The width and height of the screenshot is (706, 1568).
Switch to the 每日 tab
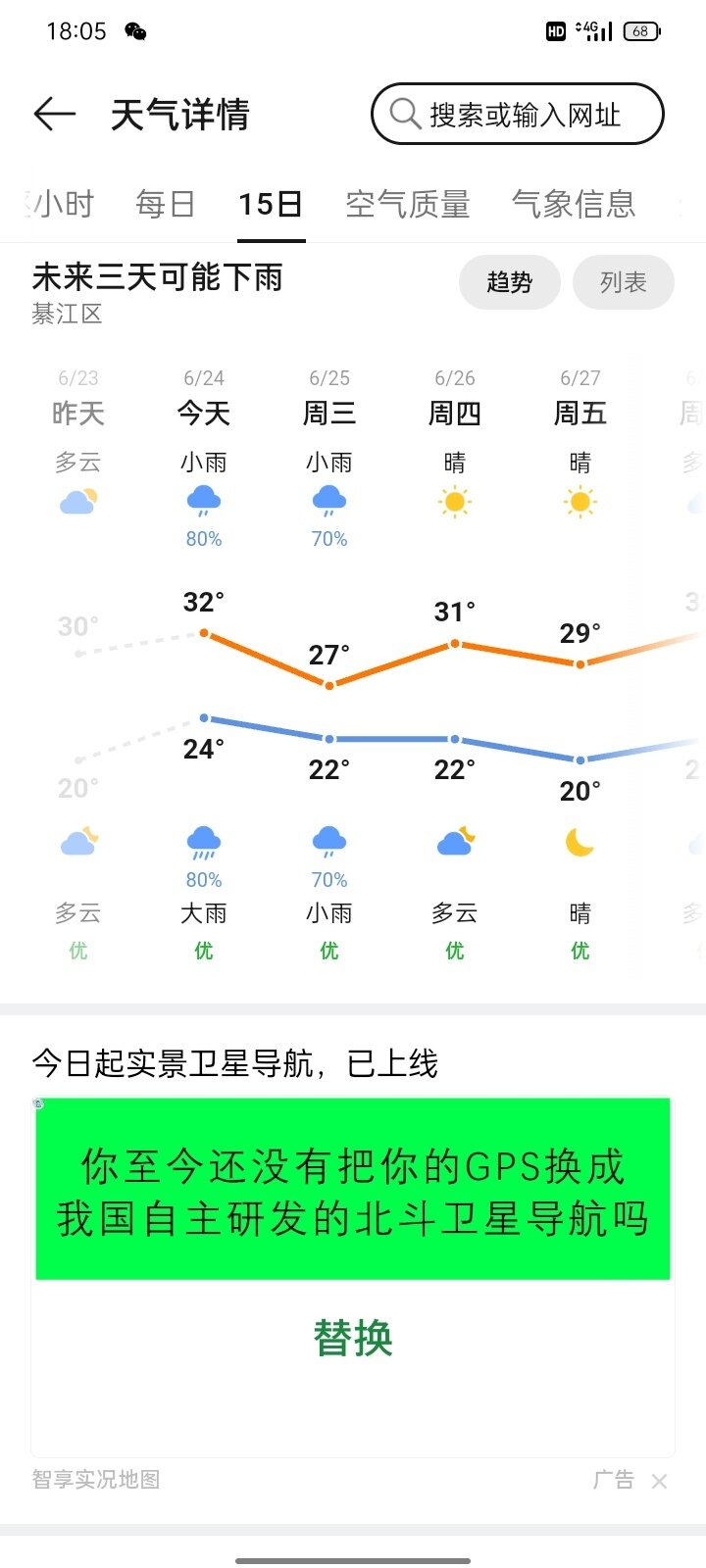click(x=165, y=204)
